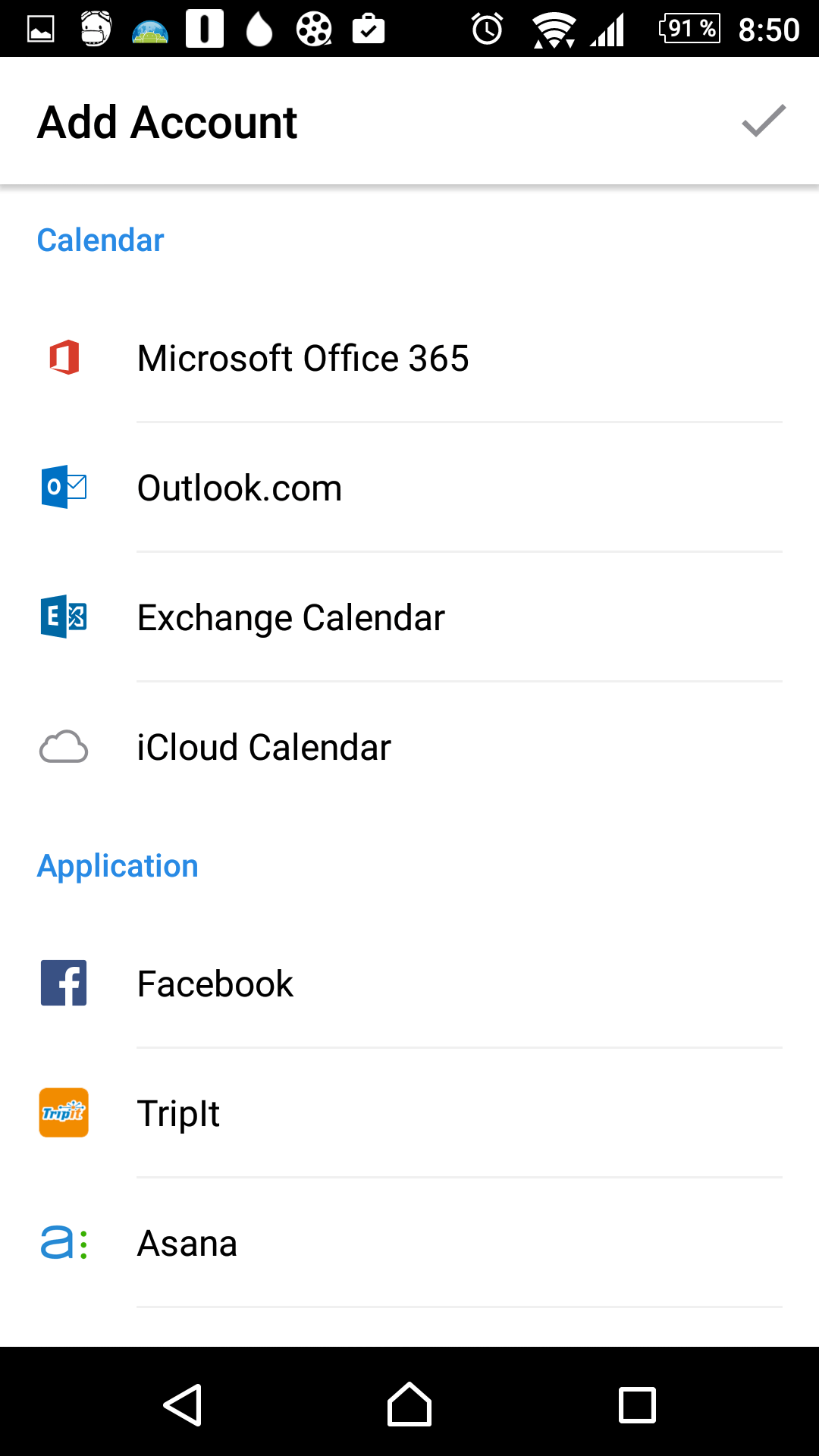Image resolution: width=819 pixels, height=1456 pixels.
Task: Choose Exchange Calendar
Action: (409, 617)
